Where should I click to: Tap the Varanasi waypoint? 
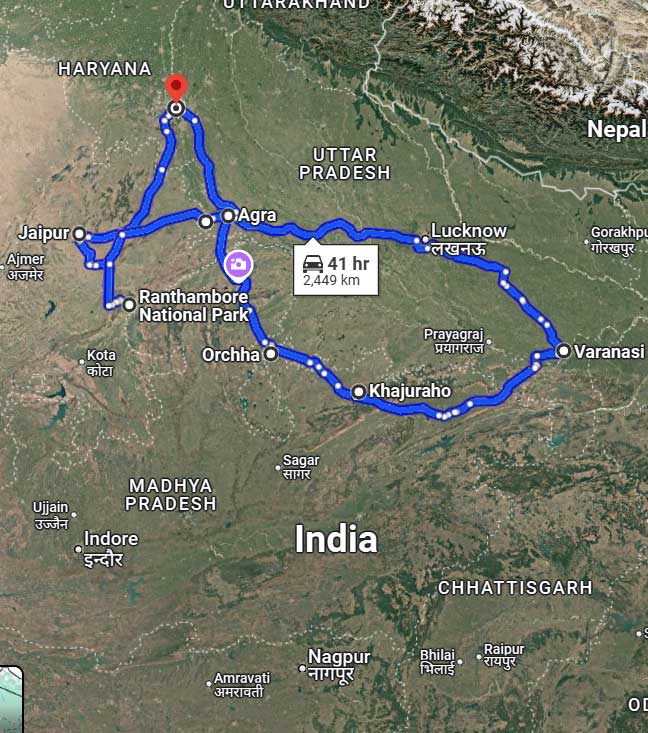564,351
